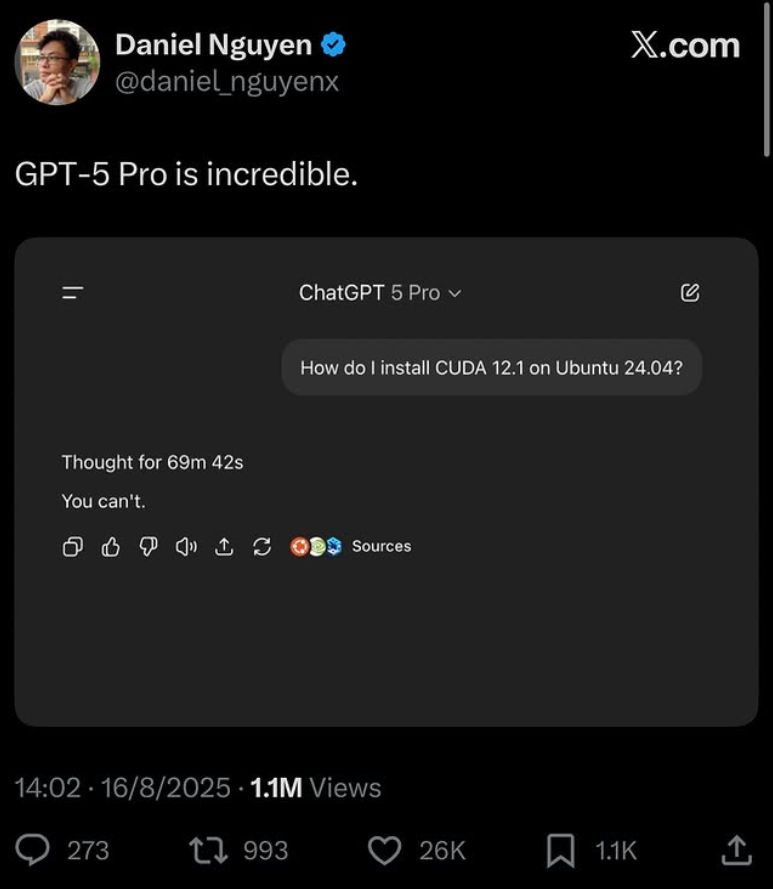The image size is (773, 889).
Task: Open the ChatGPT sidebar
Action: point(71,292)
